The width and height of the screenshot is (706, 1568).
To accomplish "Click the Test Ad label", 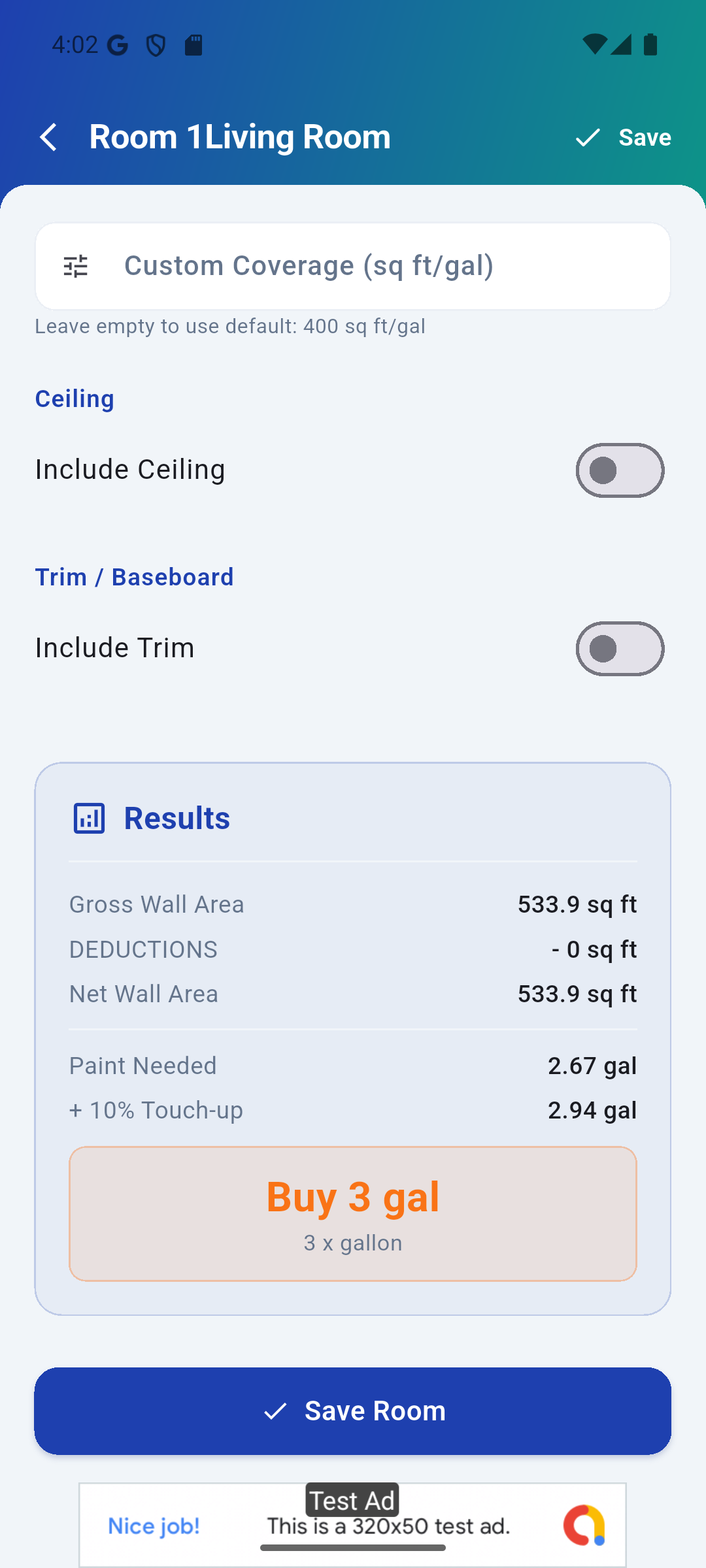I will tap(352, 1500).
